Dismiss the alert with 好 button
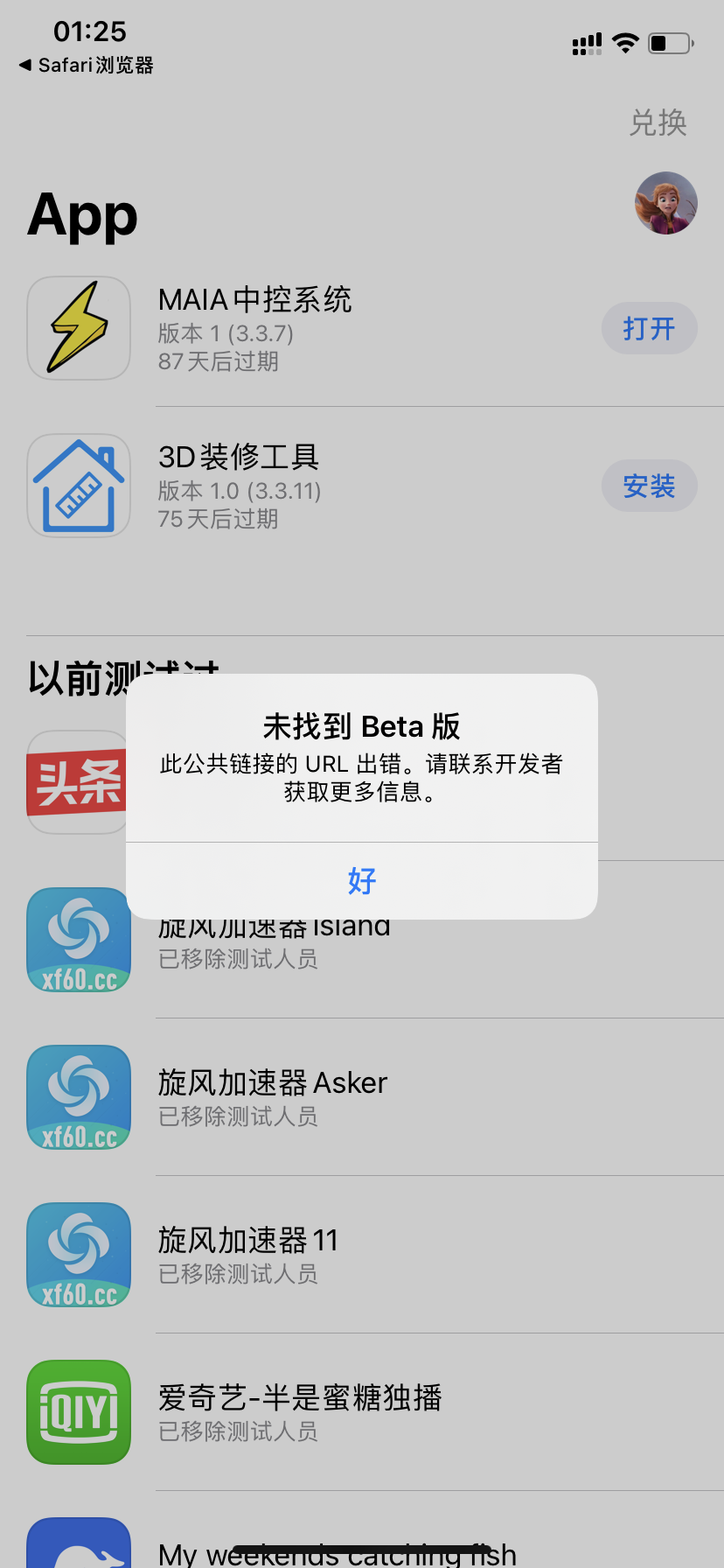The height and width of the screenshot is (1568, 724). [x=361, y=880]
